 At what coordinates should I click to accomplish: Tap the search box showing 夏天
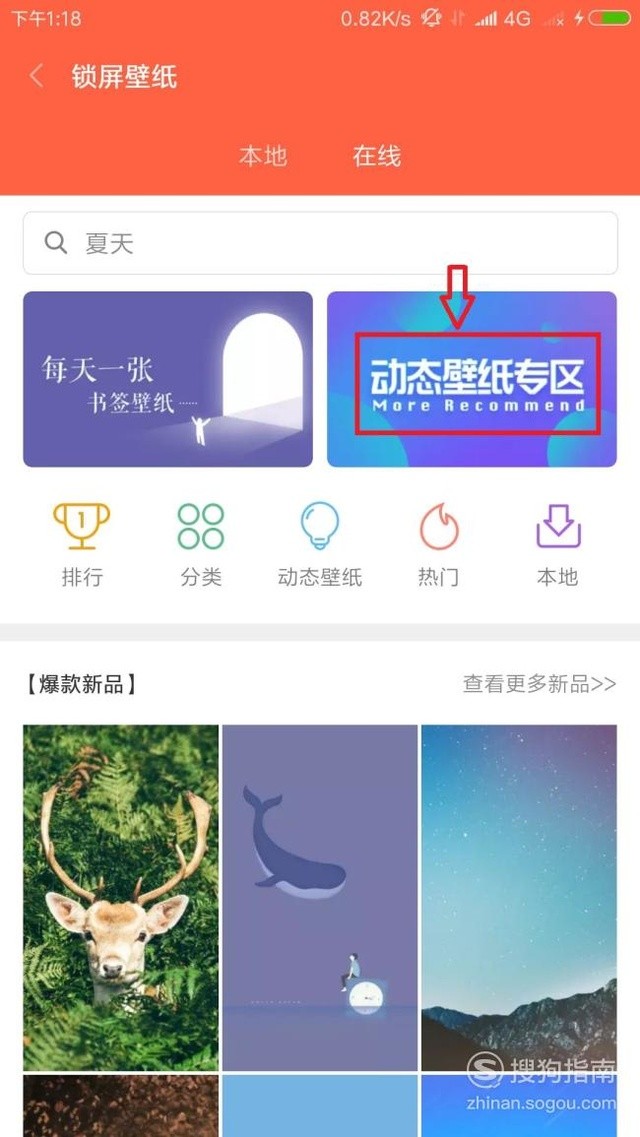pos(320,243)
